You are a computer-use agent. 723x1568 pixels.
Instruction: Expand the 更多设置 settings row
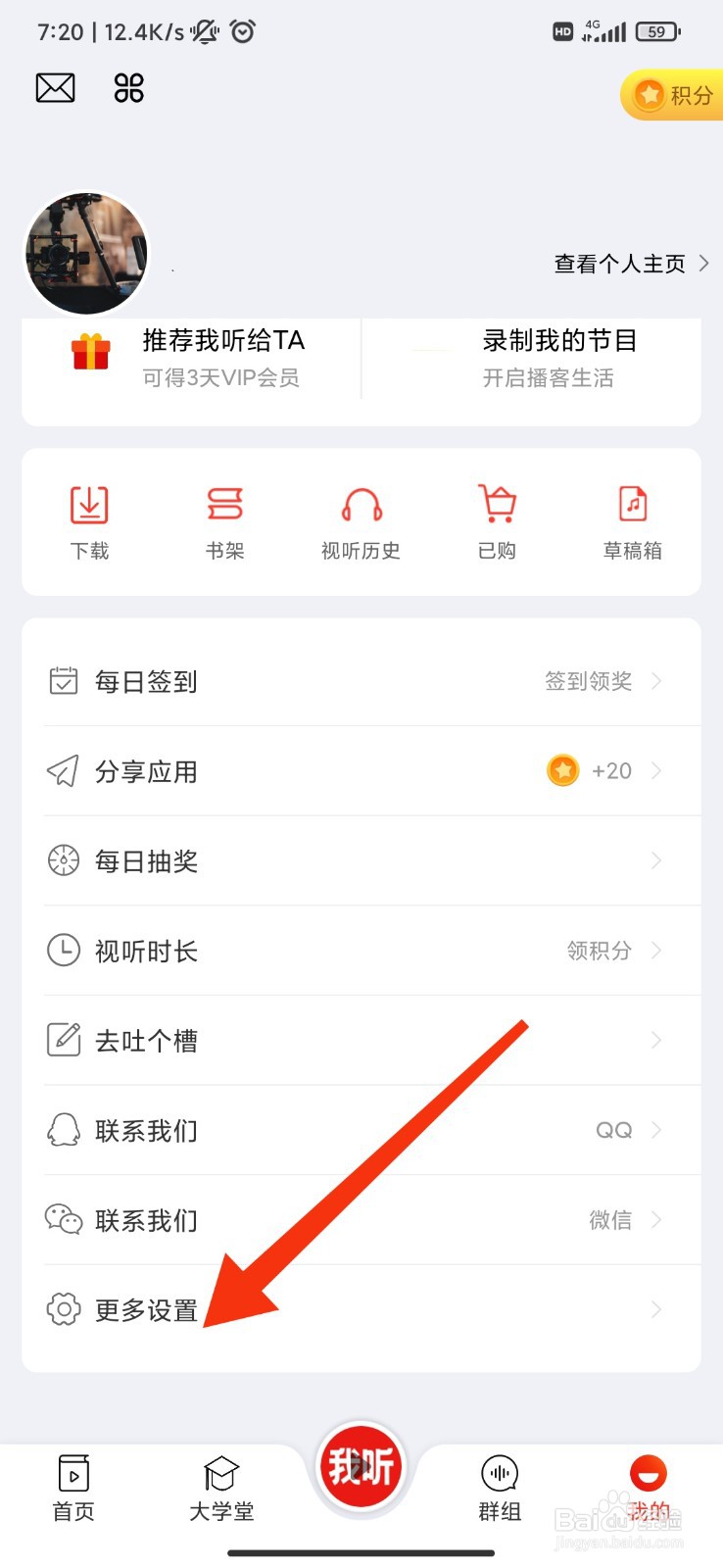(x=362, y=1308)
